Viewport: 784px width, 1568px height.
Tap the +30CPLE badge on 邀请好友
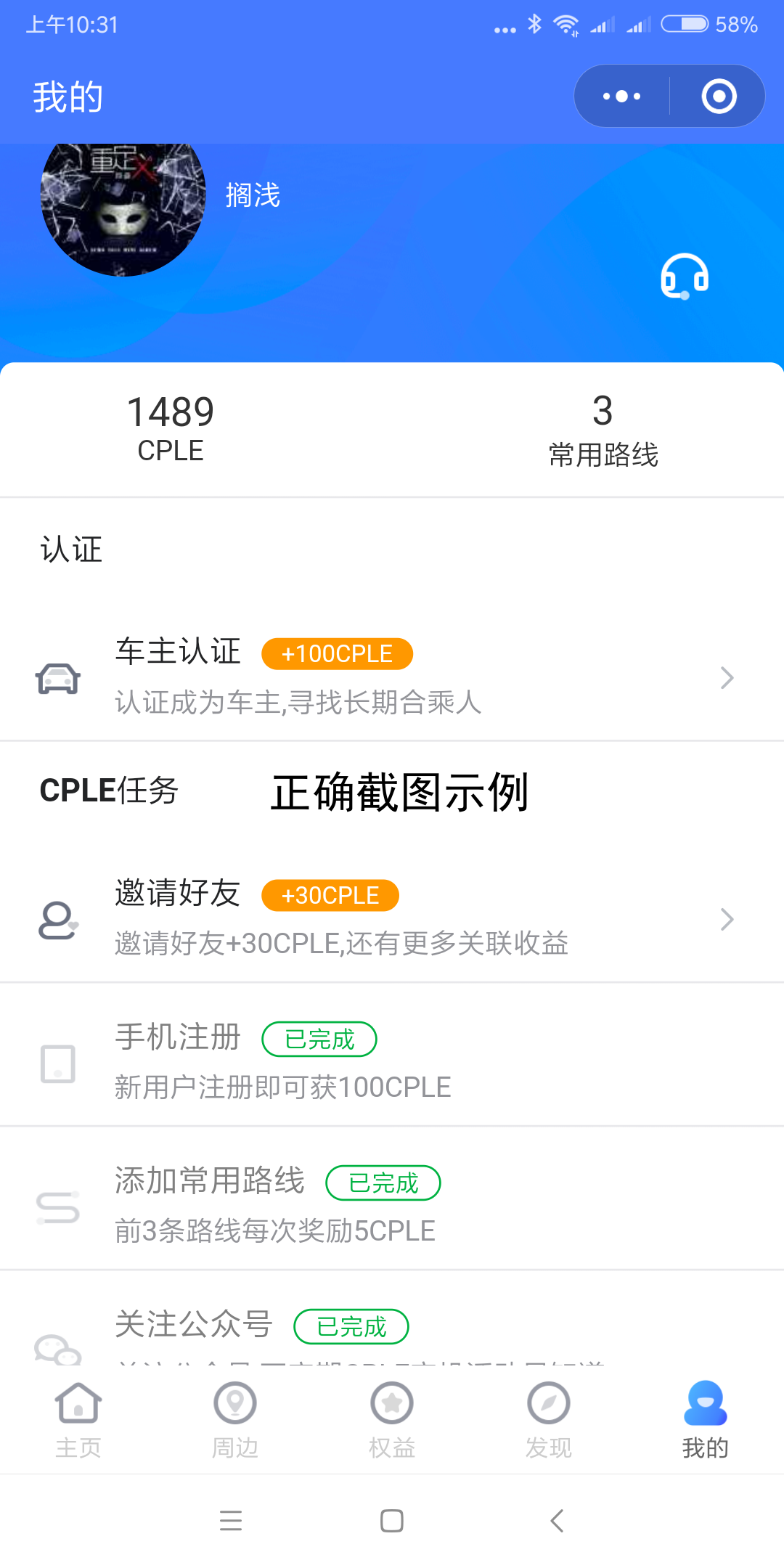[x=329, y=895]
